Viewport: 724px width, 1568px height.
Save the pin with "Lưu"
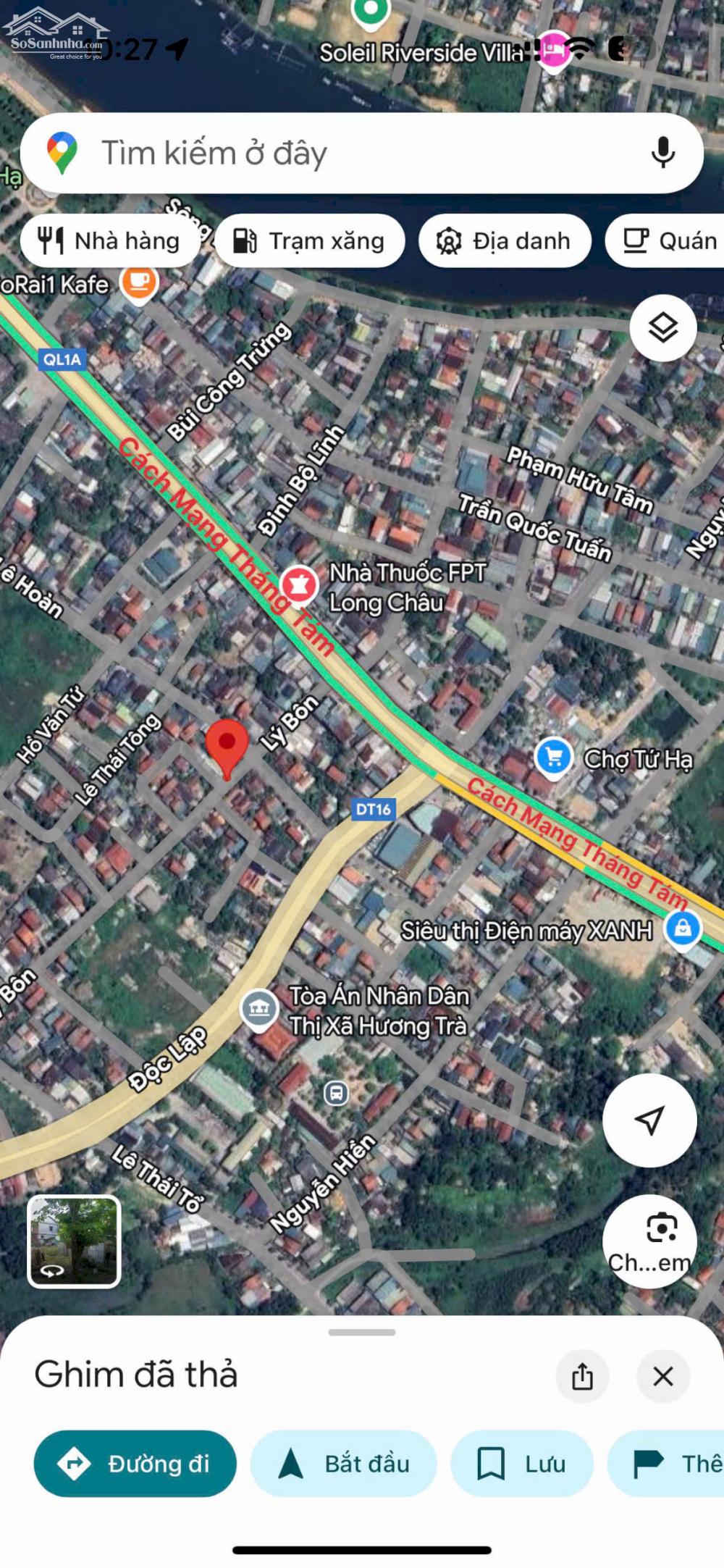click(521, 1464)
